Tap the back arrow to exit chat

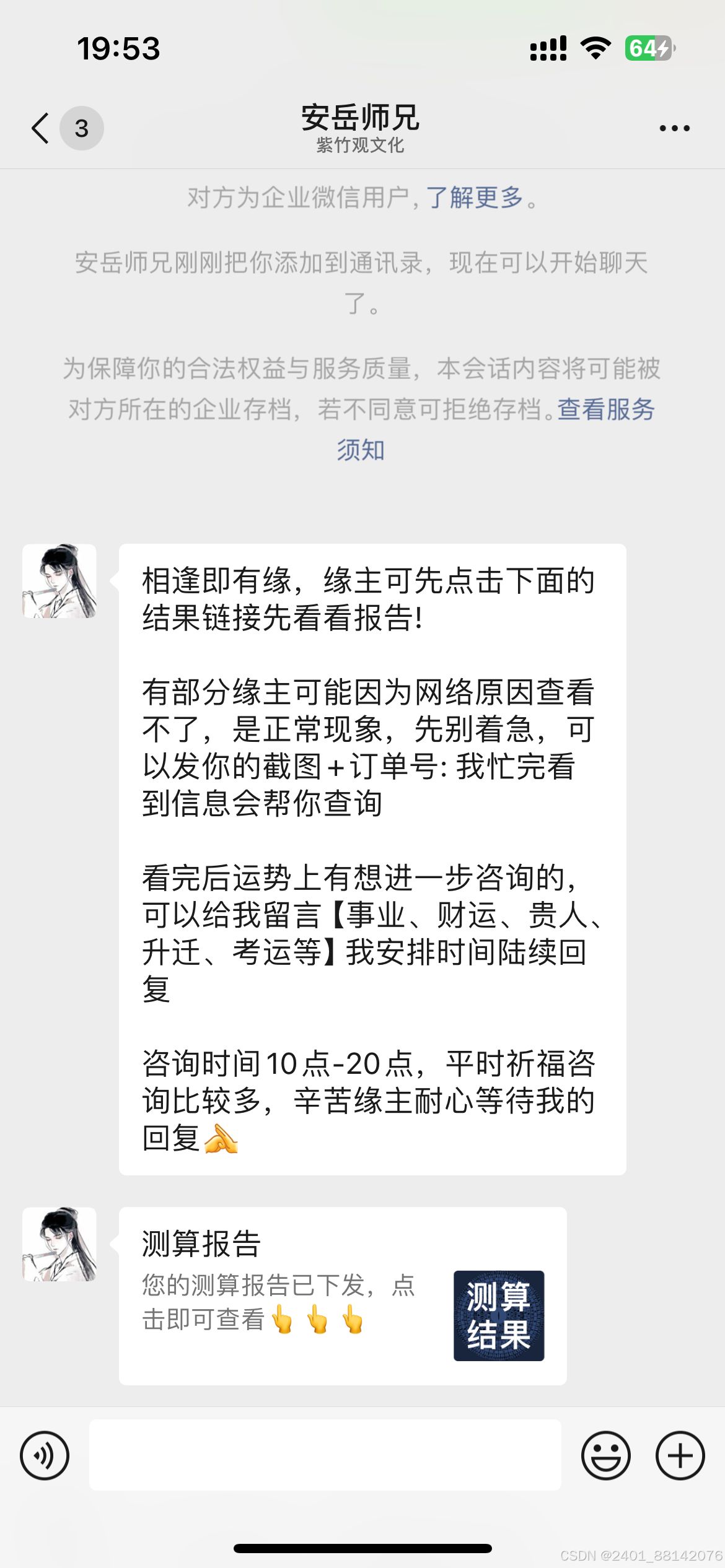[38, 127]
